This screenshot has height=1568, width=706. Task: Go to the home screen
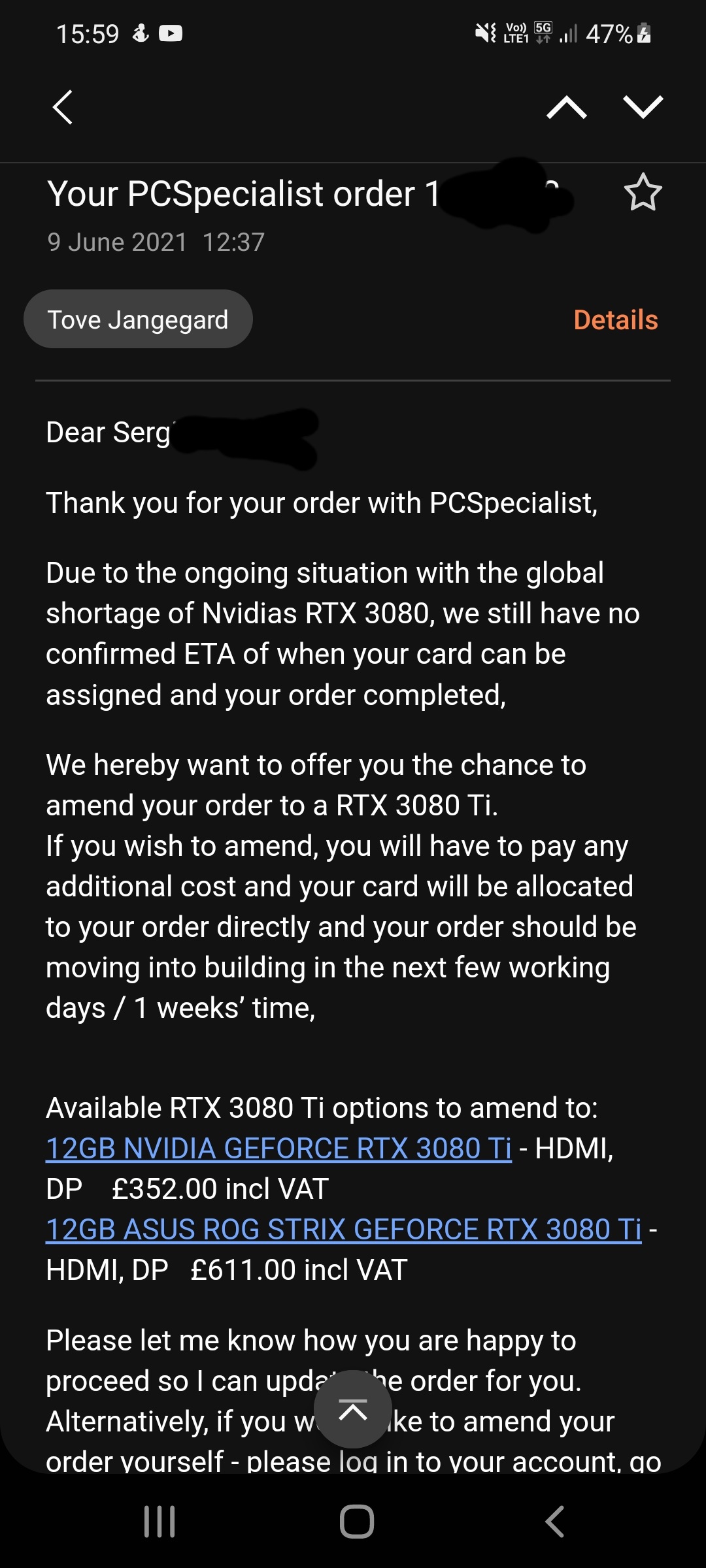click(x=356, y=1522)
